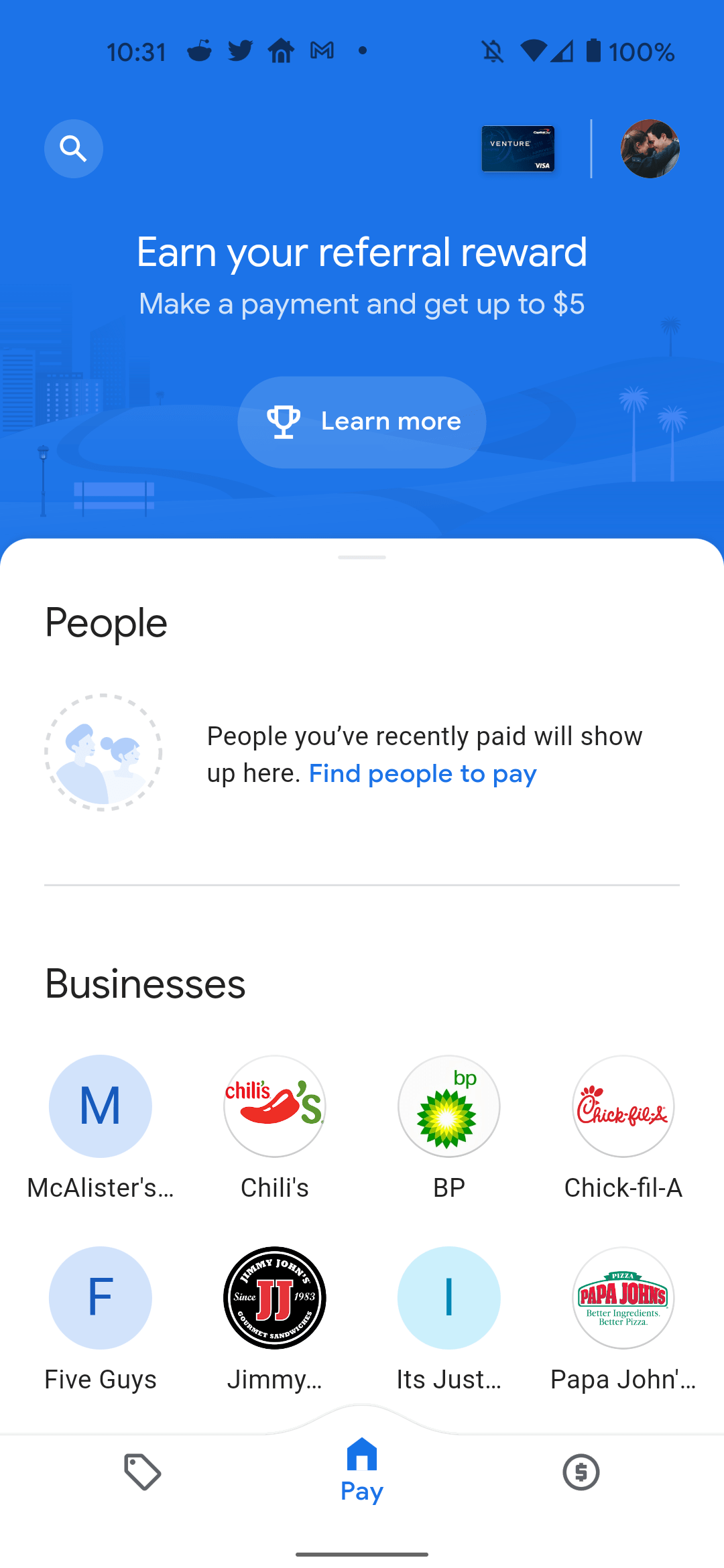Open the Venture Visa card

pyautogui.click(x=518, y=149)
